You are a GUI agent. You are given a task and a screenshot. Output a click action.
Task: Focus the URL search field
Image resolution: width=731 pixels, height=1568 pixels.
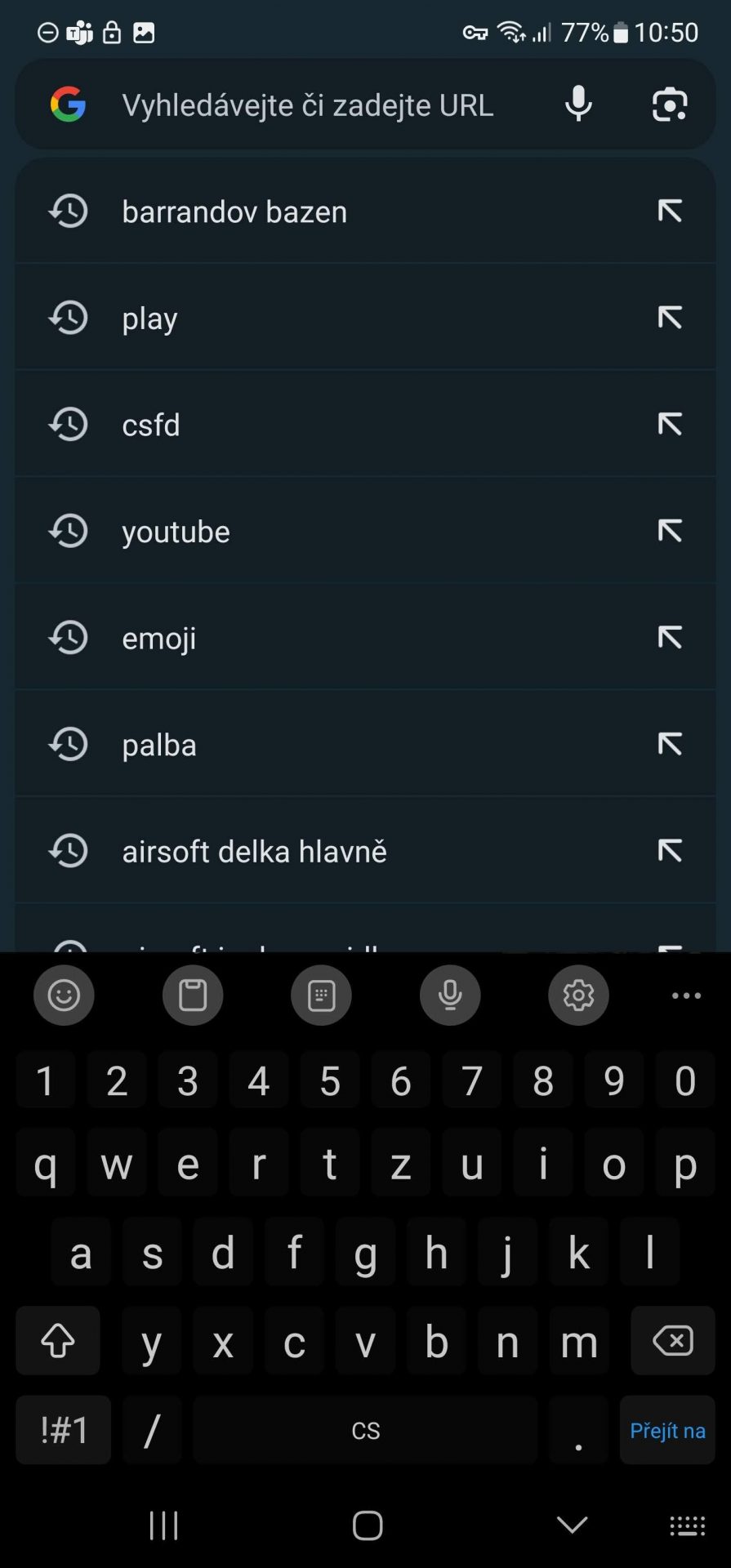307,105
